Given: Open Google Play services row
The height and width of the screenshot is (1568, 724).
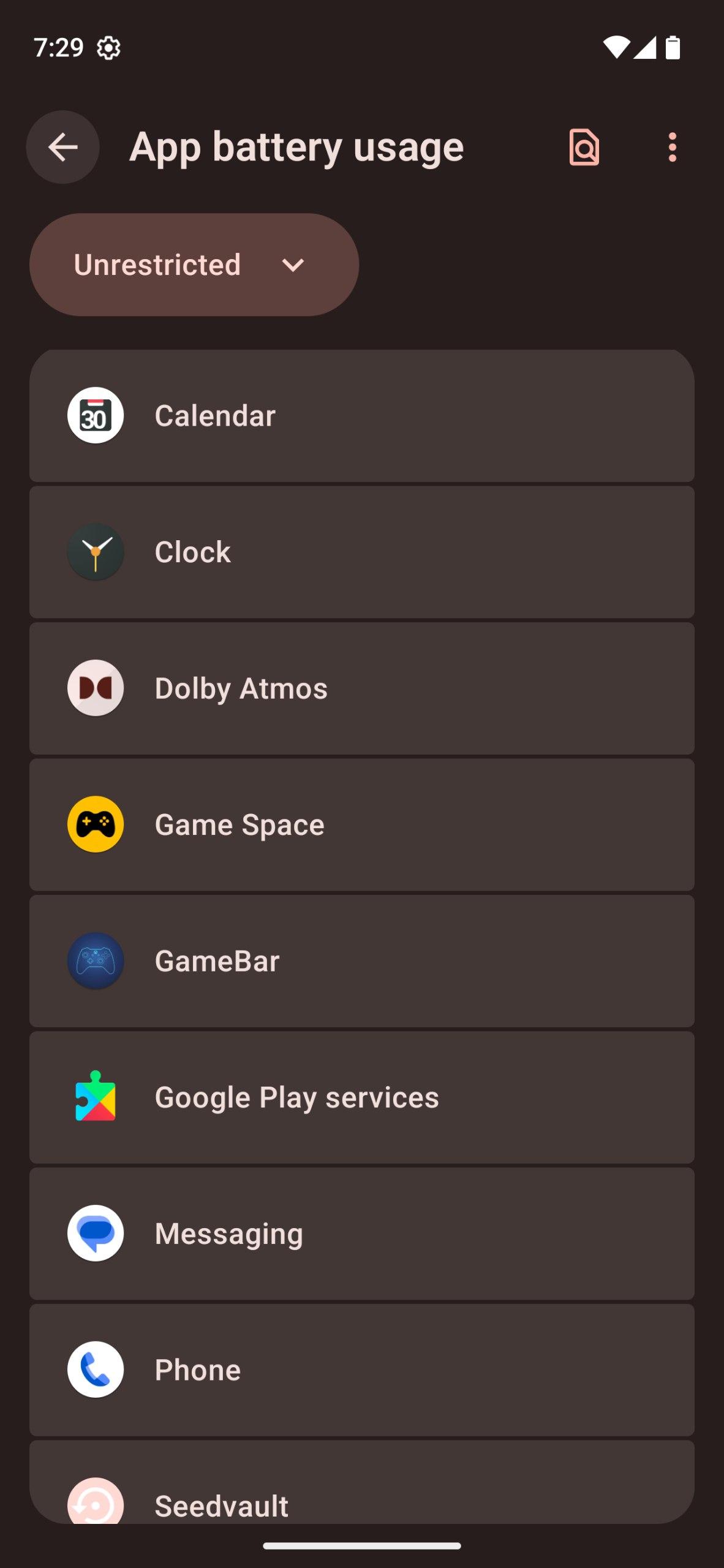Looking at the screenshot, I should click(x=361, y=1097).
